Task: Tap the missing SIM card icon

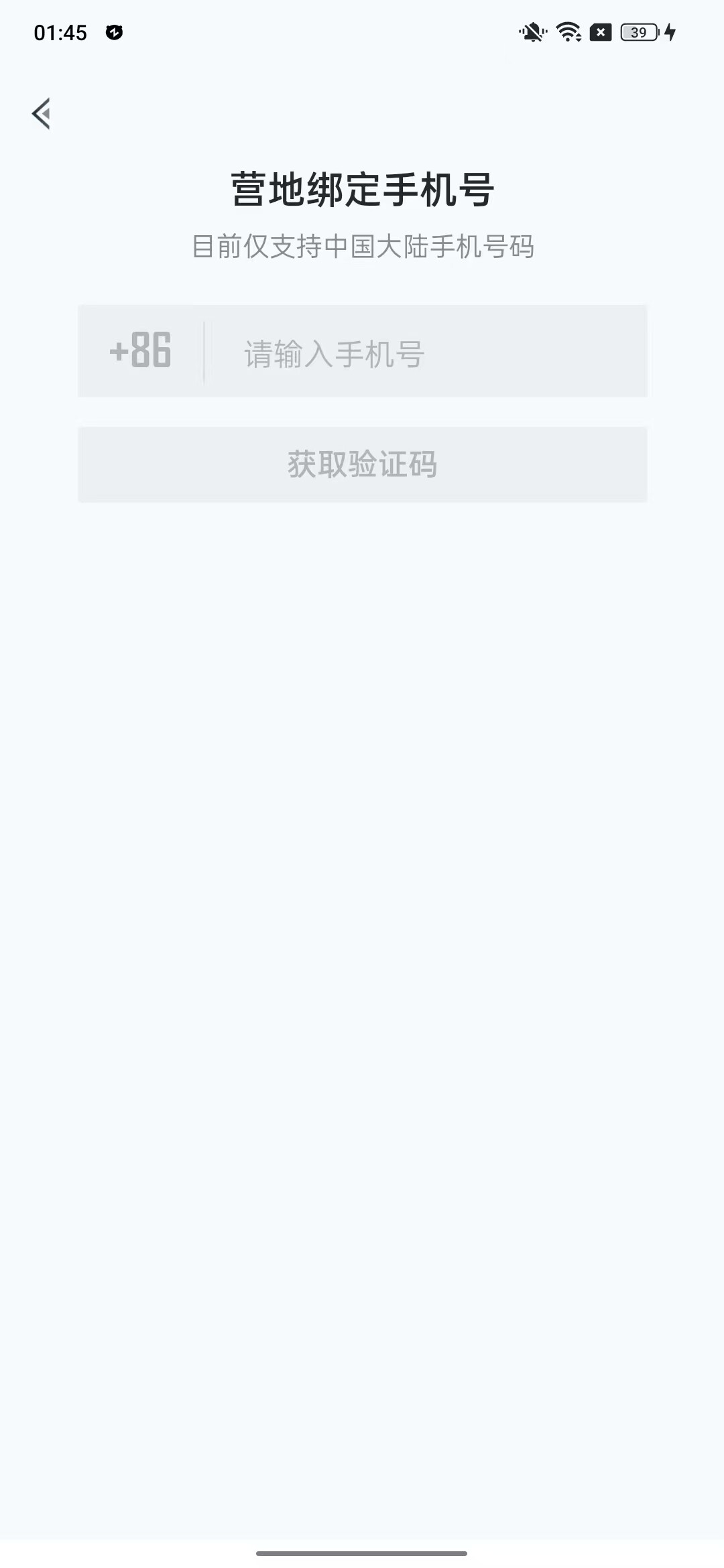Action: tap(601, 32)
